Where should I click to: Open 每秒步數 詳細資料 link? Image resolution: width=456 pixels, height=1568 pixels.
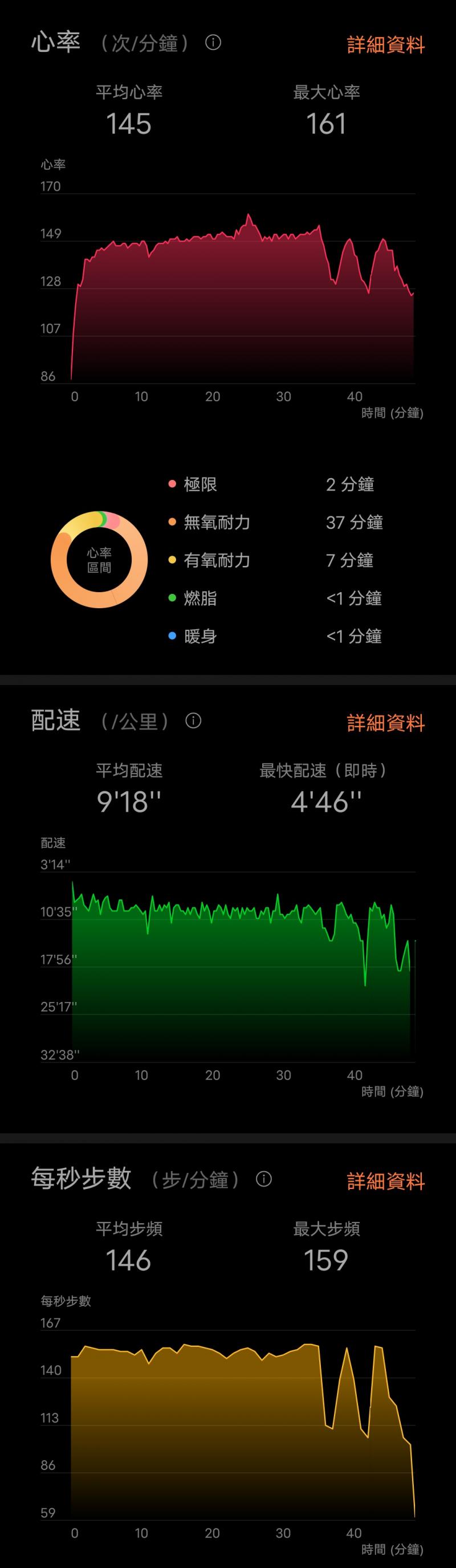(x=385, y=1182)
